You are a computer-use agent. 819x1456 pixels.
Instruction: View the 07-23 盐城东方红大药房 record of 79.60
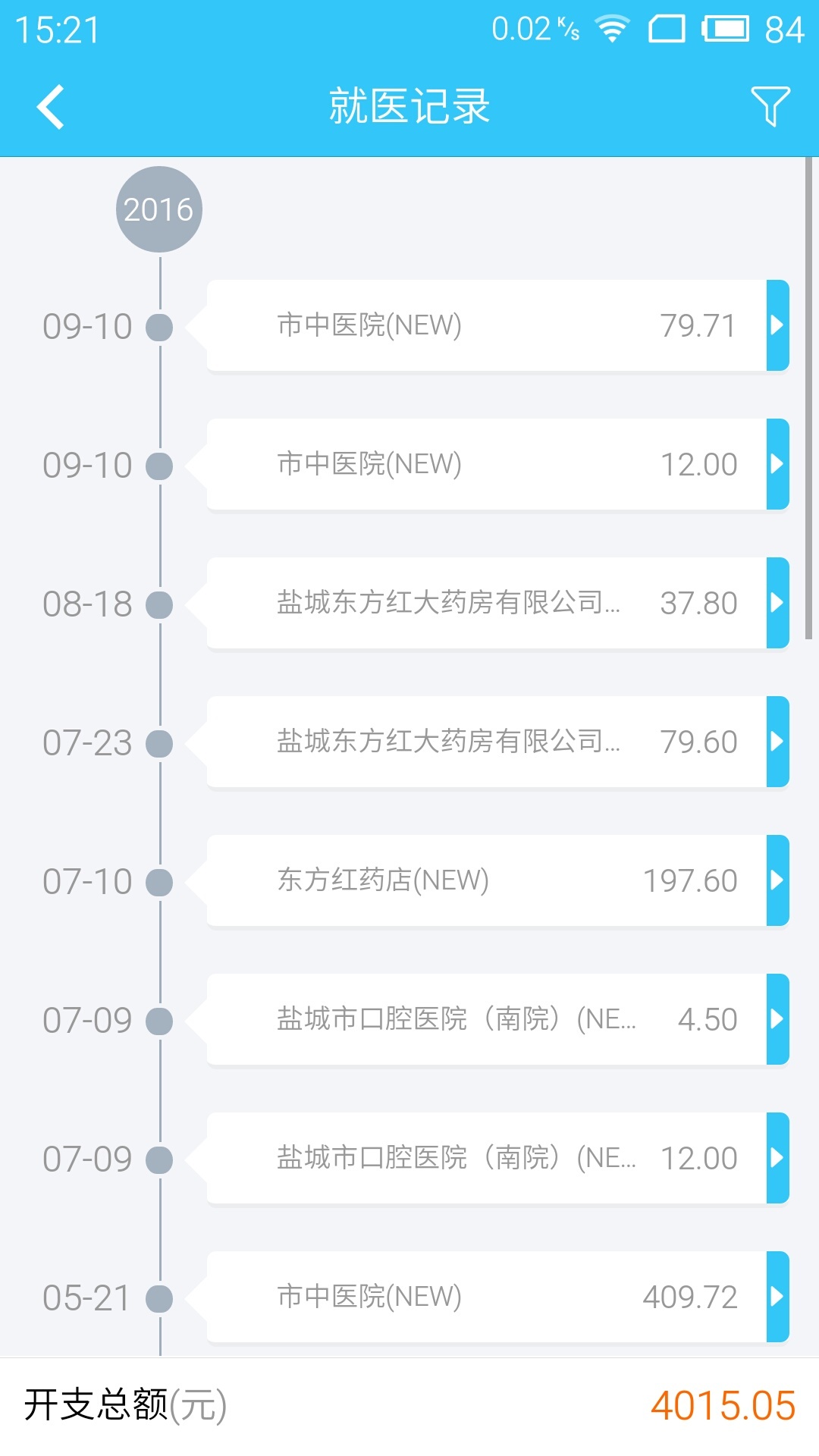[x=497, y=742]
